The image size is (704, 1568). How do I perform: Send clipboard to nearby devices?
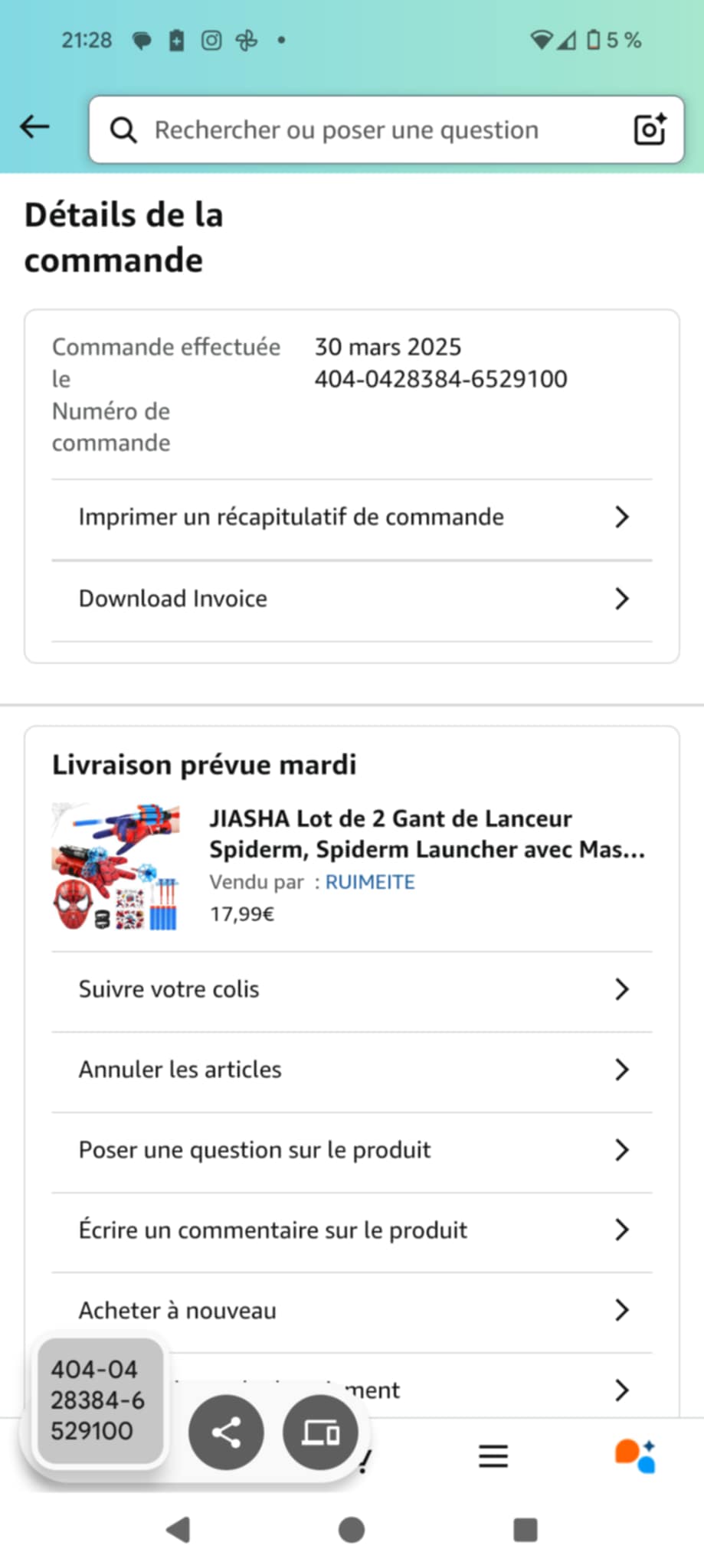pyautogui.click(x=320, y=1432)
